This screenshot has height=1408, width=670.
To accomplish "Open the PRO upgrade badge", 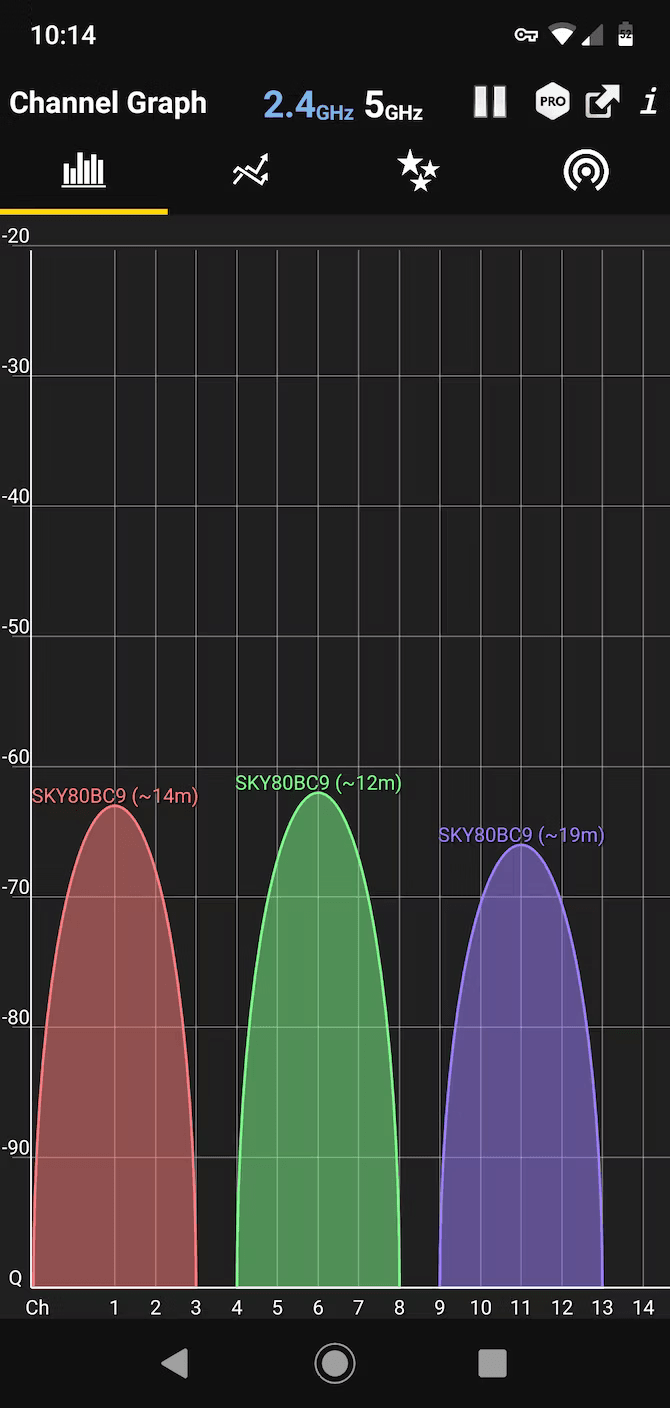I will (x=552, y=102).
